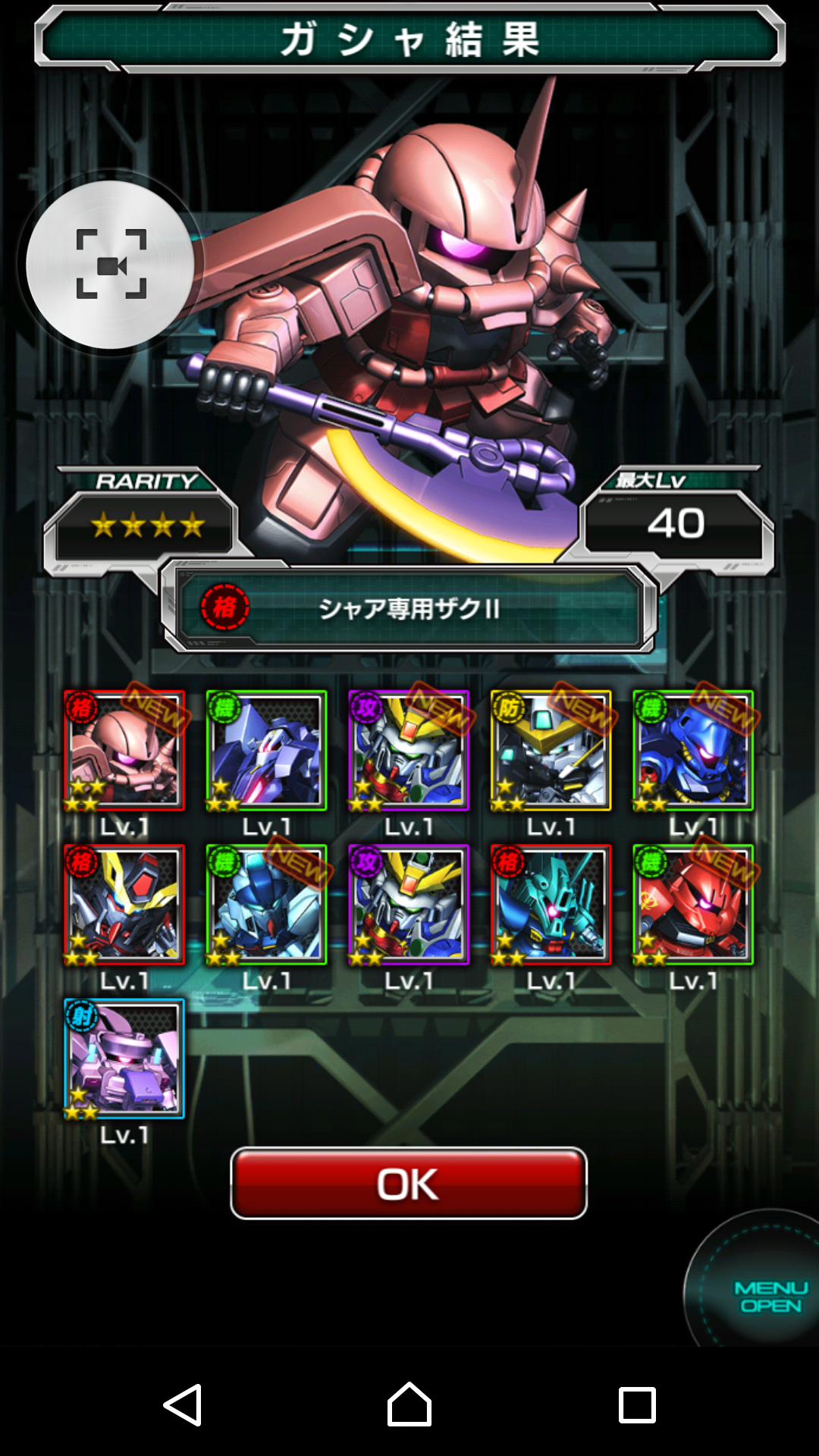The width and height of the screenshot is (819, 1456).
Task: Confirm gacha results with the OK button
Action: (409, 1183)
